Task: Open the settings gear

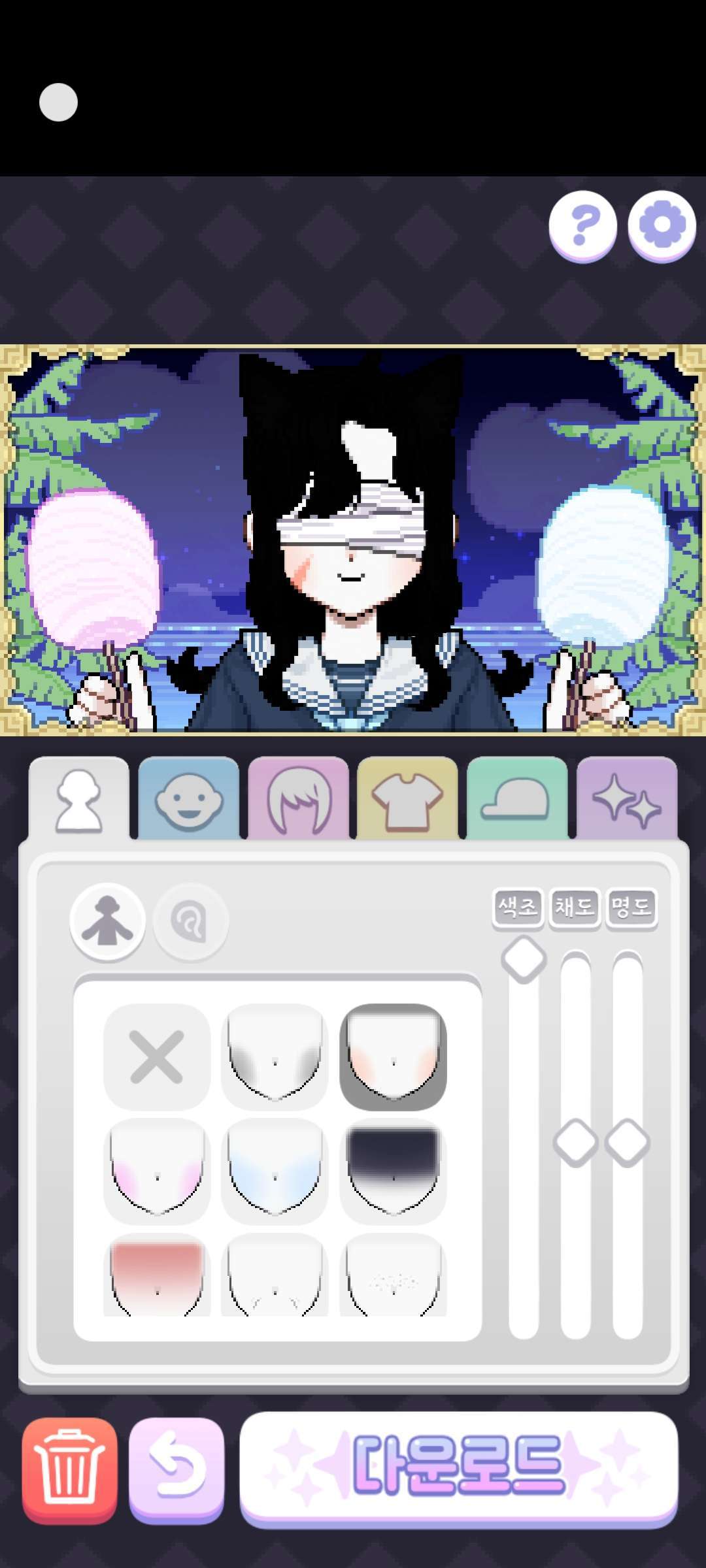Action: (x=662, y=226)
